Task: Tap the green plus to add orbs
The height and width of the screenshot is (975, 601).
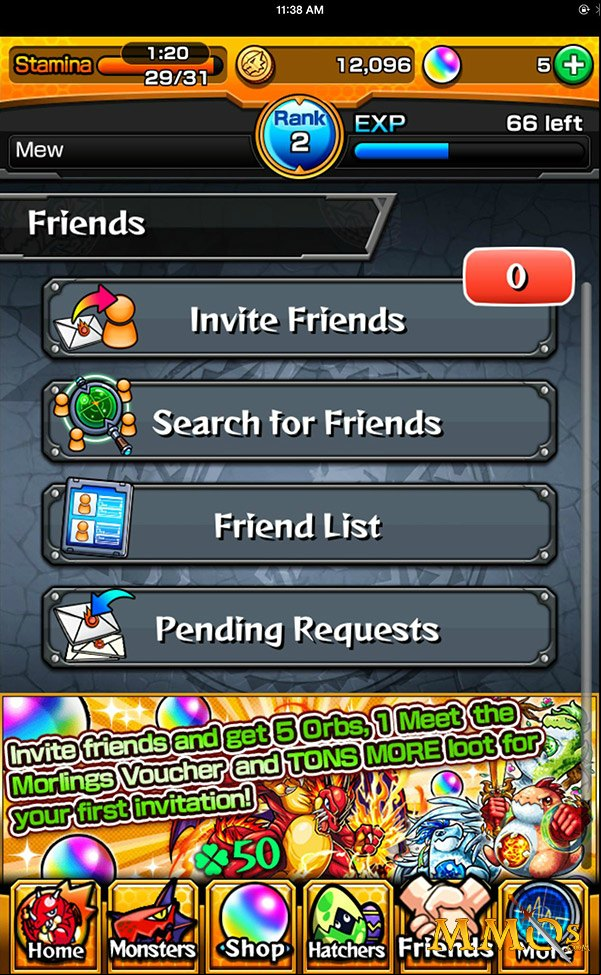Action: point(572,65)
